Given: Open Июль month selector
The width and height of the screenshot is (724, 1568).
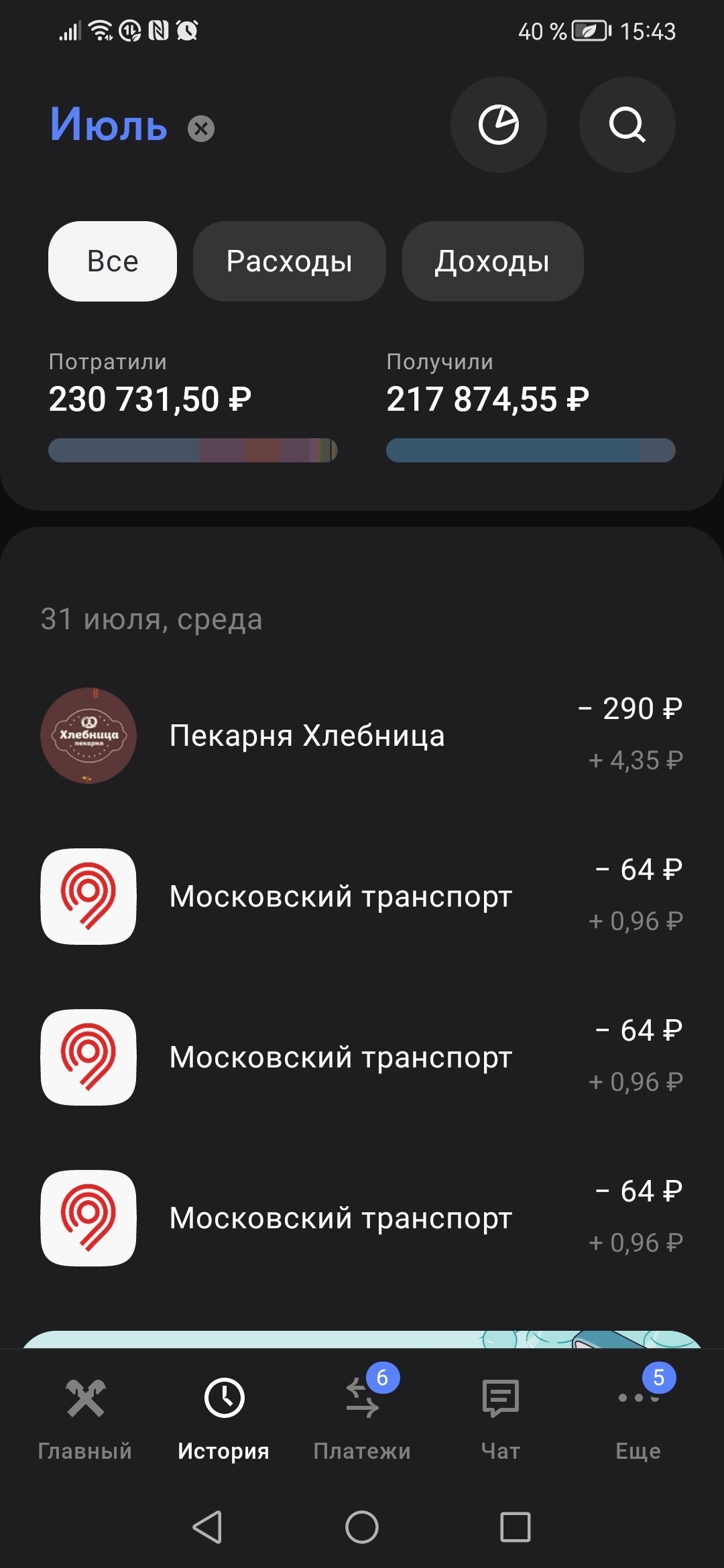Looking at the screenshot, I should (109, 125).
